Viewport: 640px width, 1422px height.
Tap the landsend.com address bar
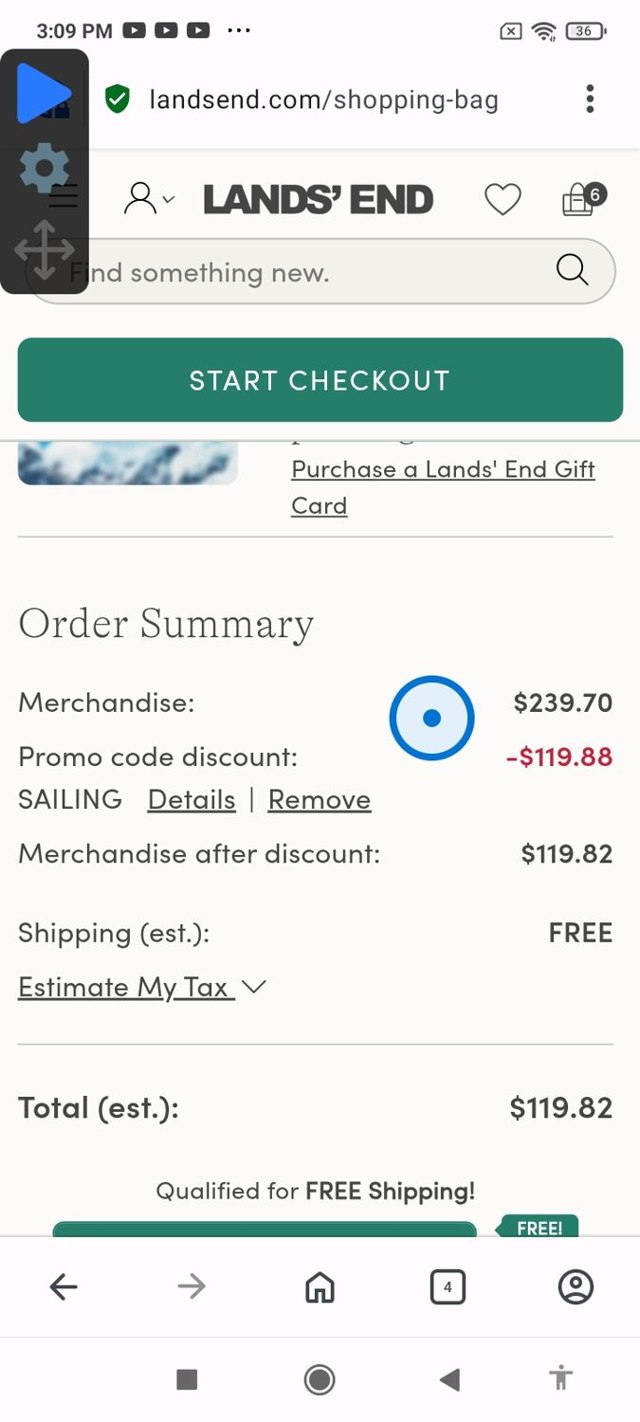pos(323,99)
